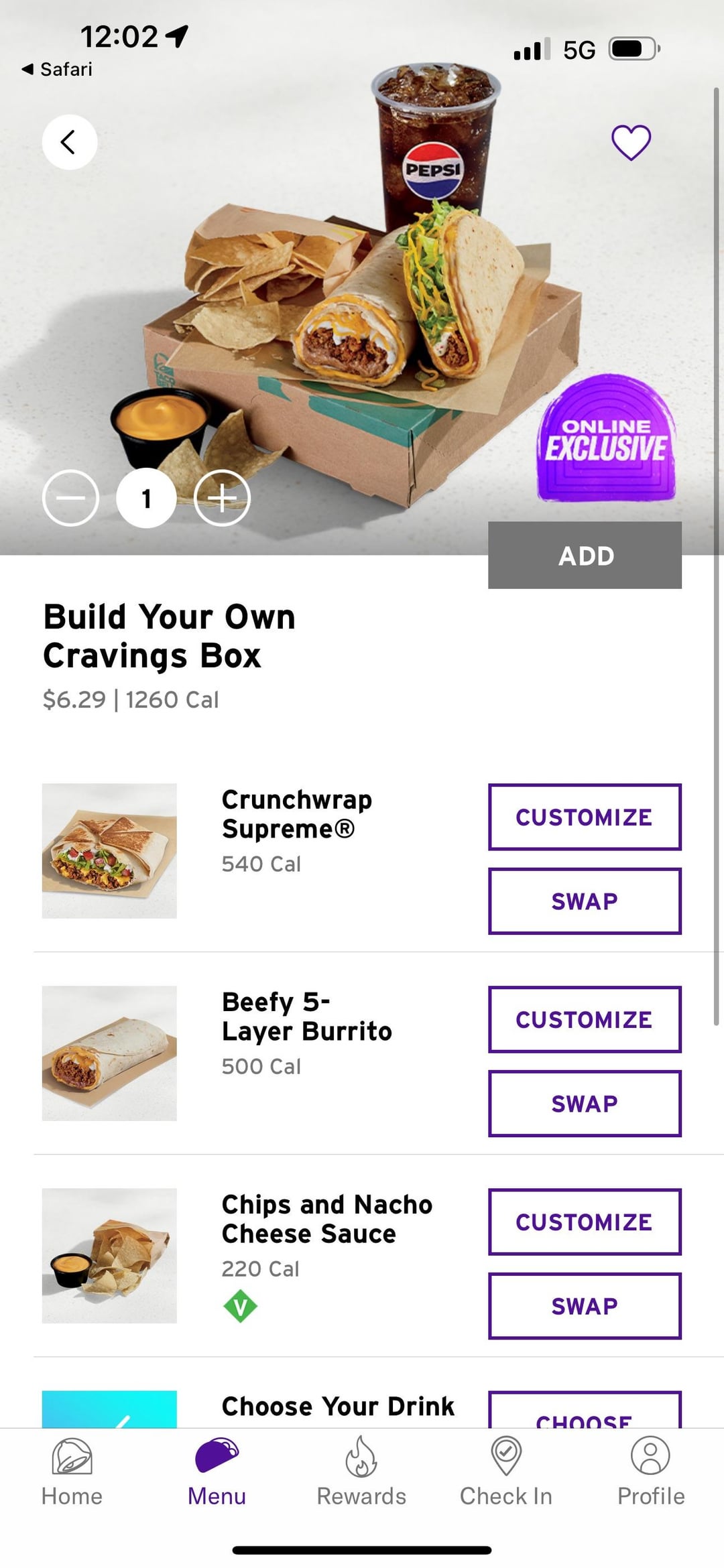This screenshot has width=724, height=1568.
Task: Return to Safari via the back link
Action: (58, 69)
